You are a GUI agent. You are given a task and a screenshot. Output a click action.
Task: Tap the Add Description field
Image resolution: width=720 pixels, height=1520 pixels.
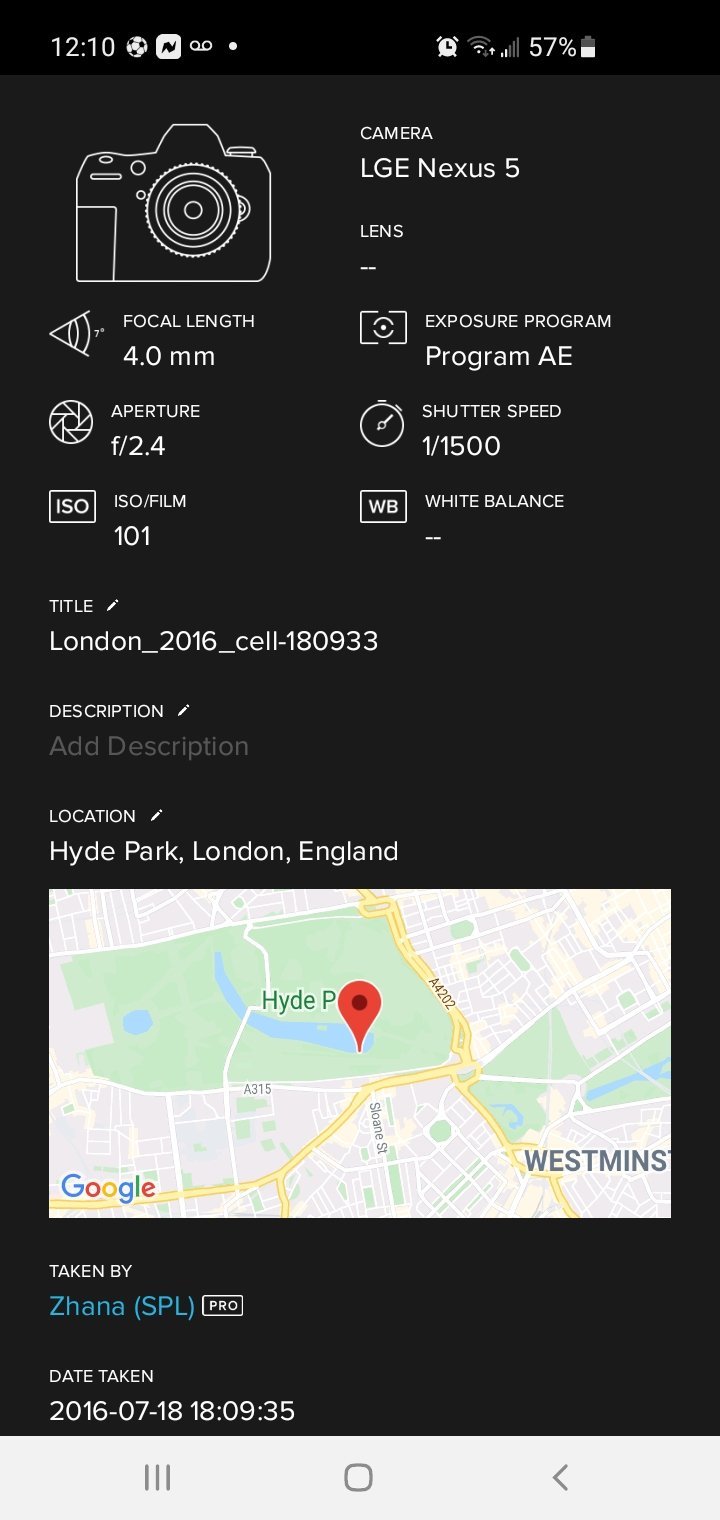149,747
